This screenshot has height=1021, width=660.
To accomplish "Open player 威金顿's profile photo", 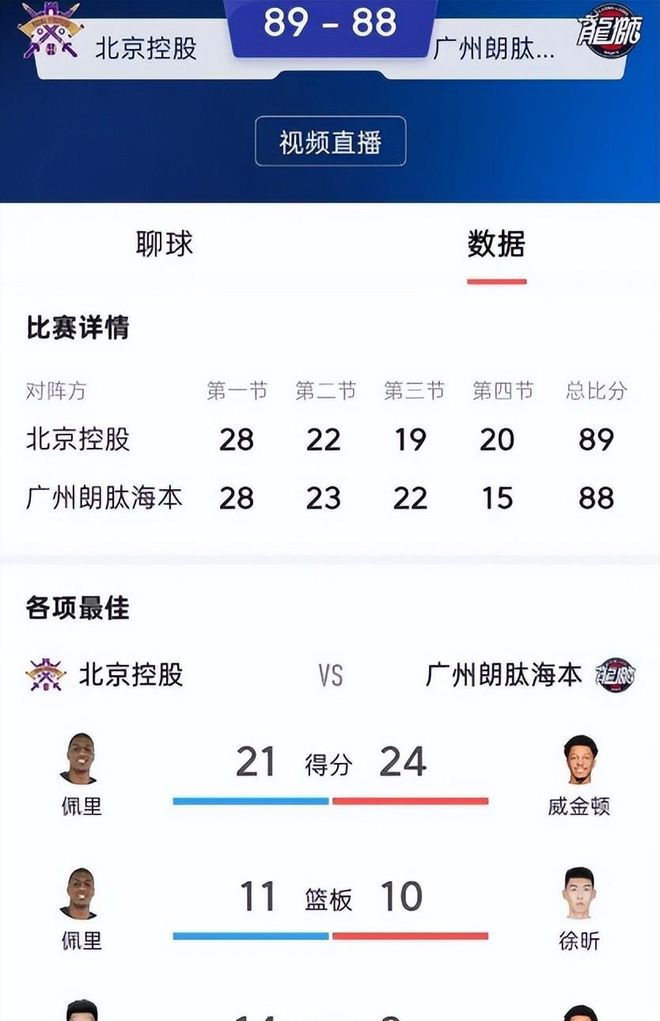I will [580, 761].
